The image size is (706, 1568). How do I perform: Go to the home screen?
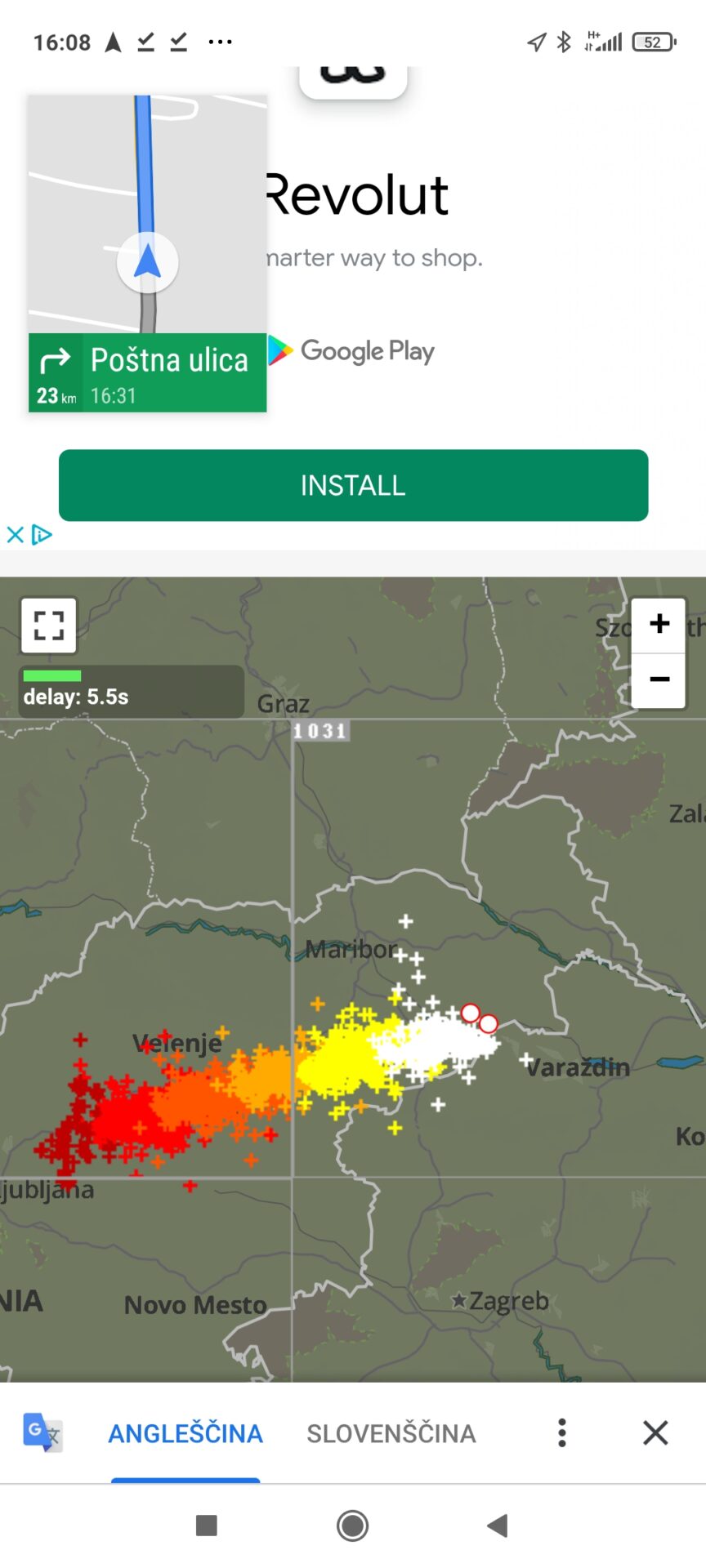(x=353, y=1526)
